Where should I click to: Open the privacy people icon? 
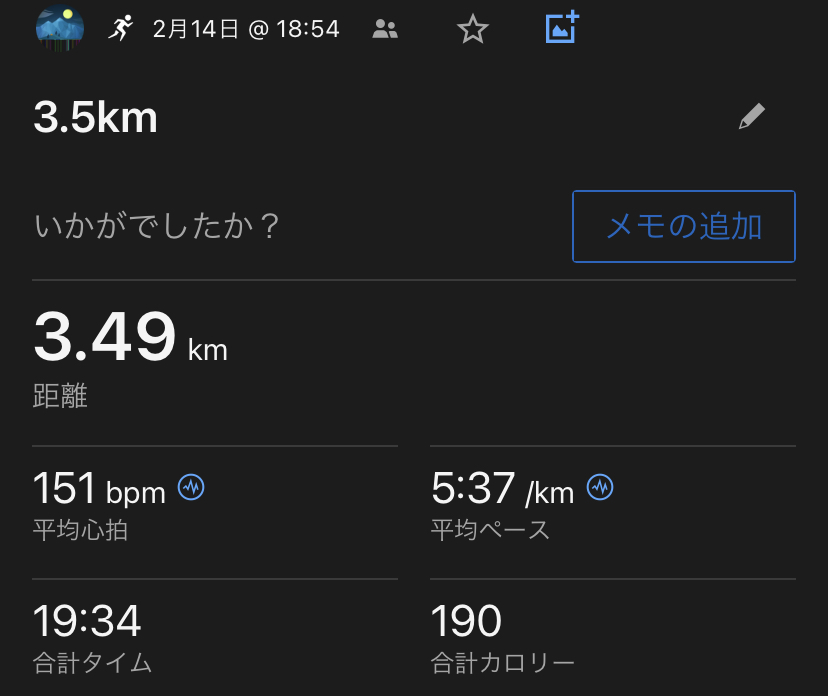coord(384,29)
